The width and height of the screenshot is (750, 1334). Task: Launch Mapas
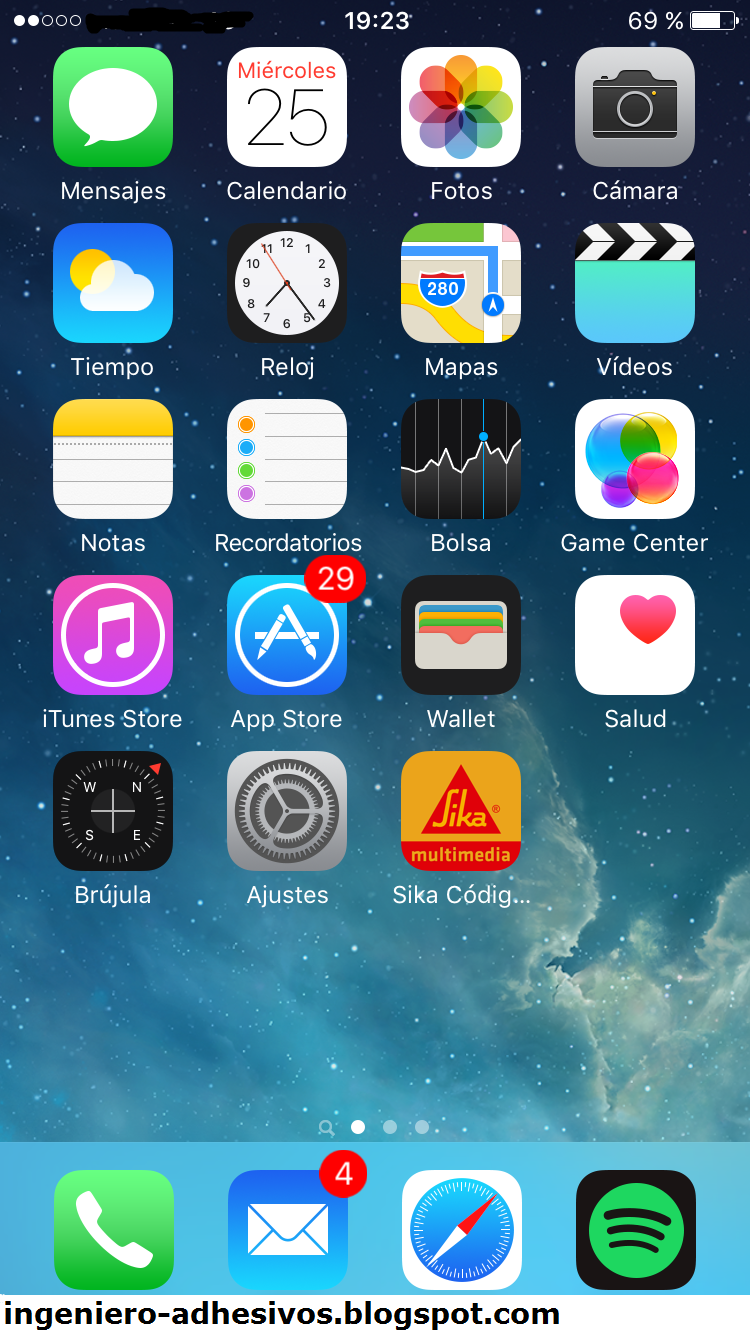click(x=461, y=283)
